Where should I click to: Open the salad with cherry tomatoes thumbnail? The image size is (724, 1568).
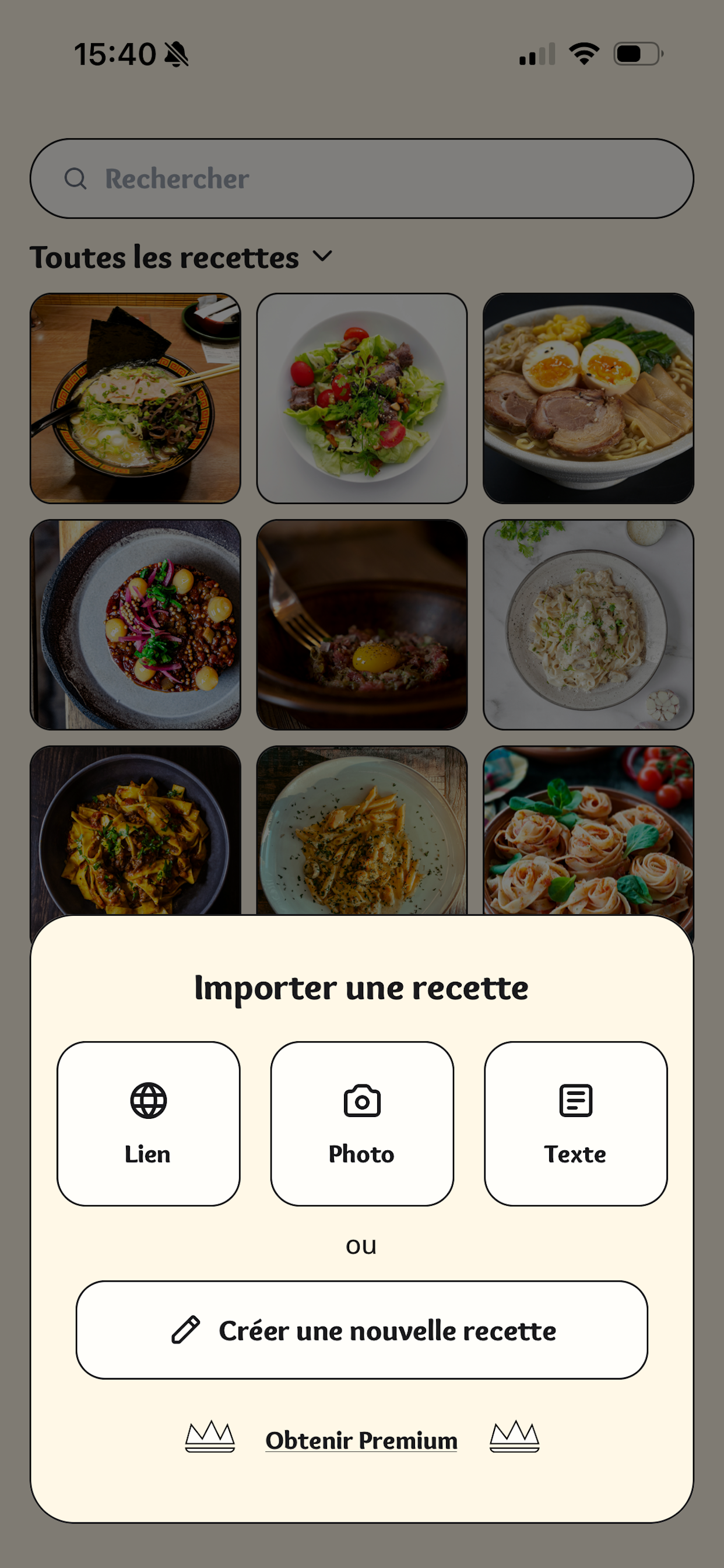(x=361, y=397)
